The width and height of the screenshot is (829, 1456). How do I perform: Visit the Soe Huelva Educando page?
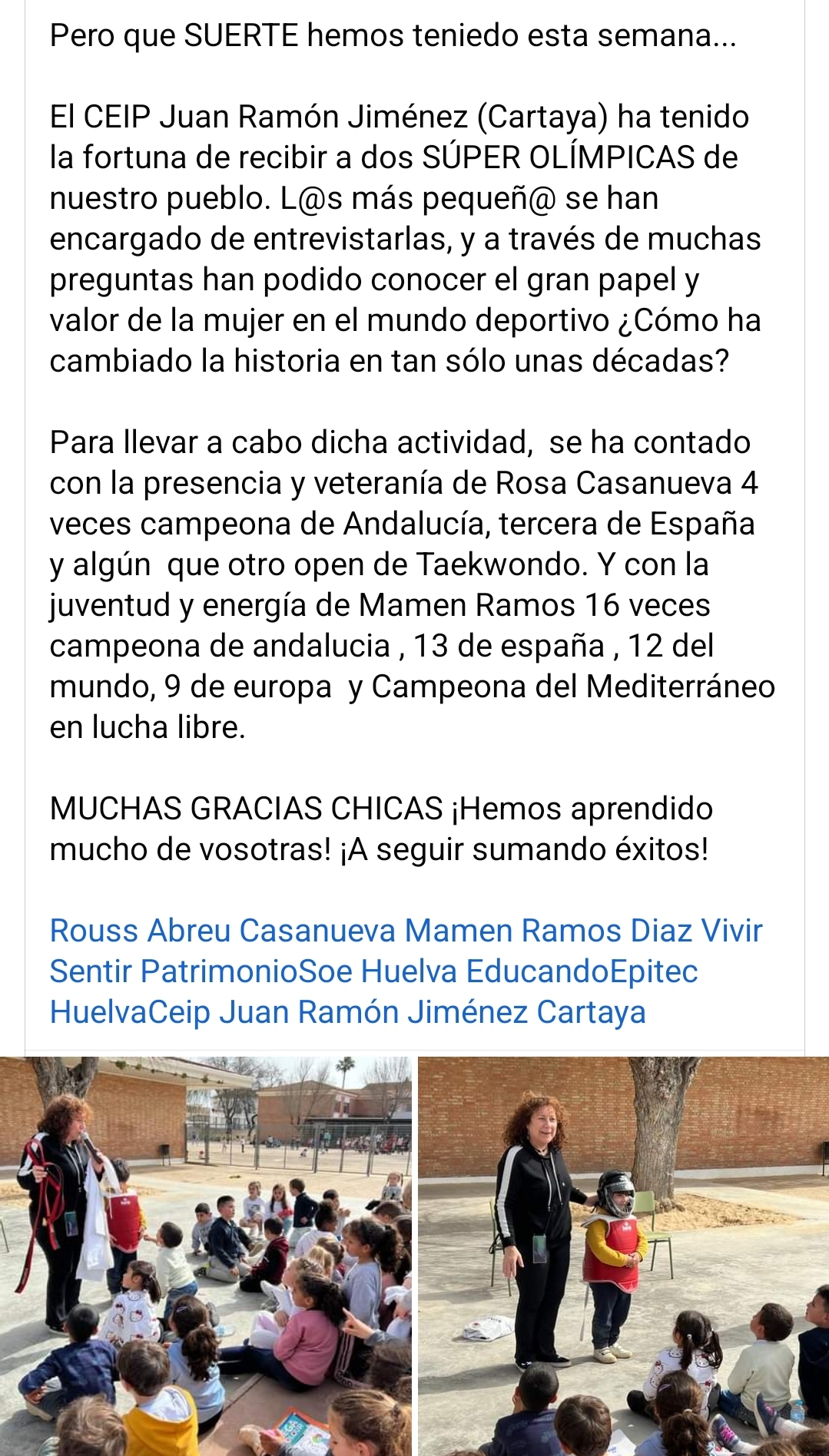tap(453, 971)
